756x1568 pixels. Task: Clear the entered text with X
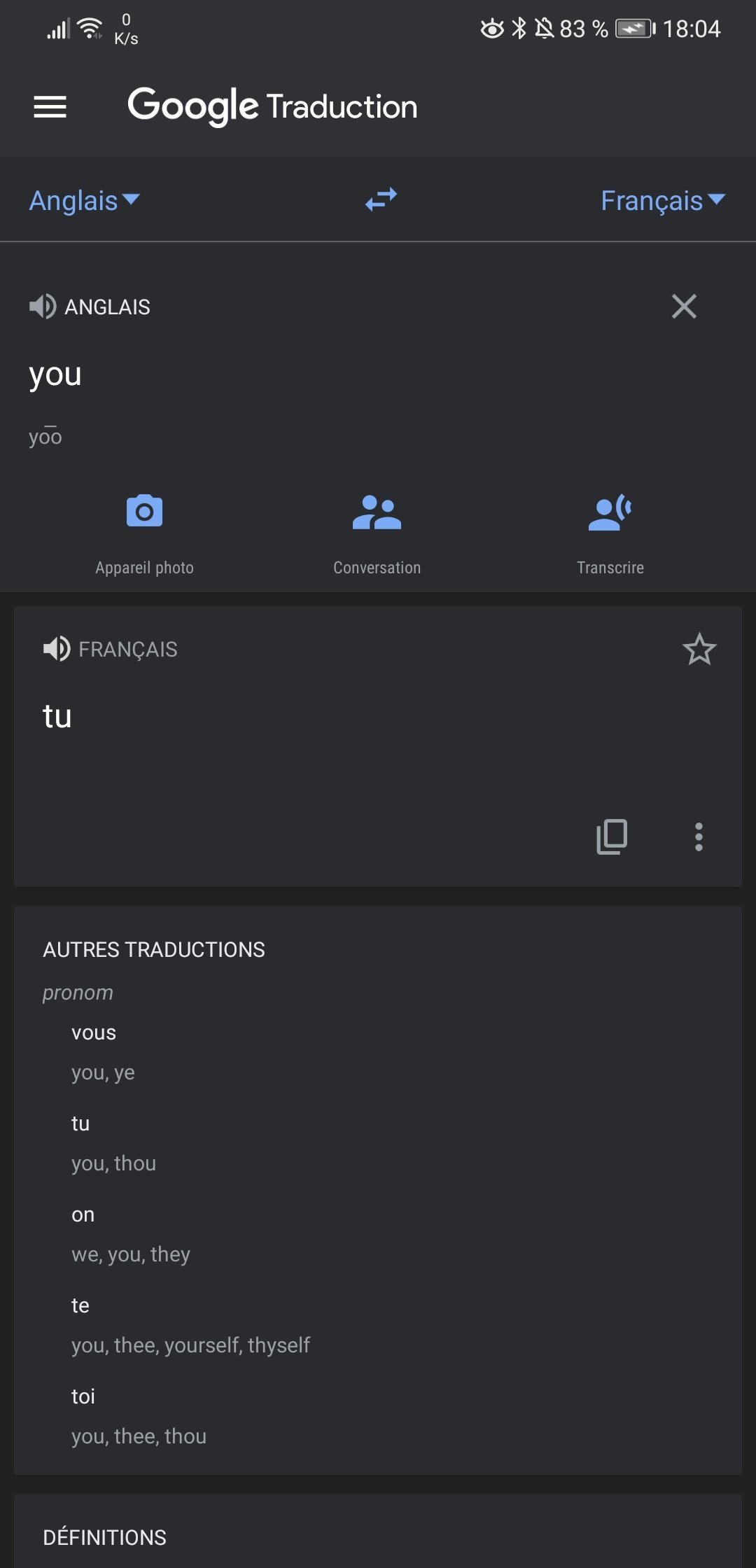point(684,306)
